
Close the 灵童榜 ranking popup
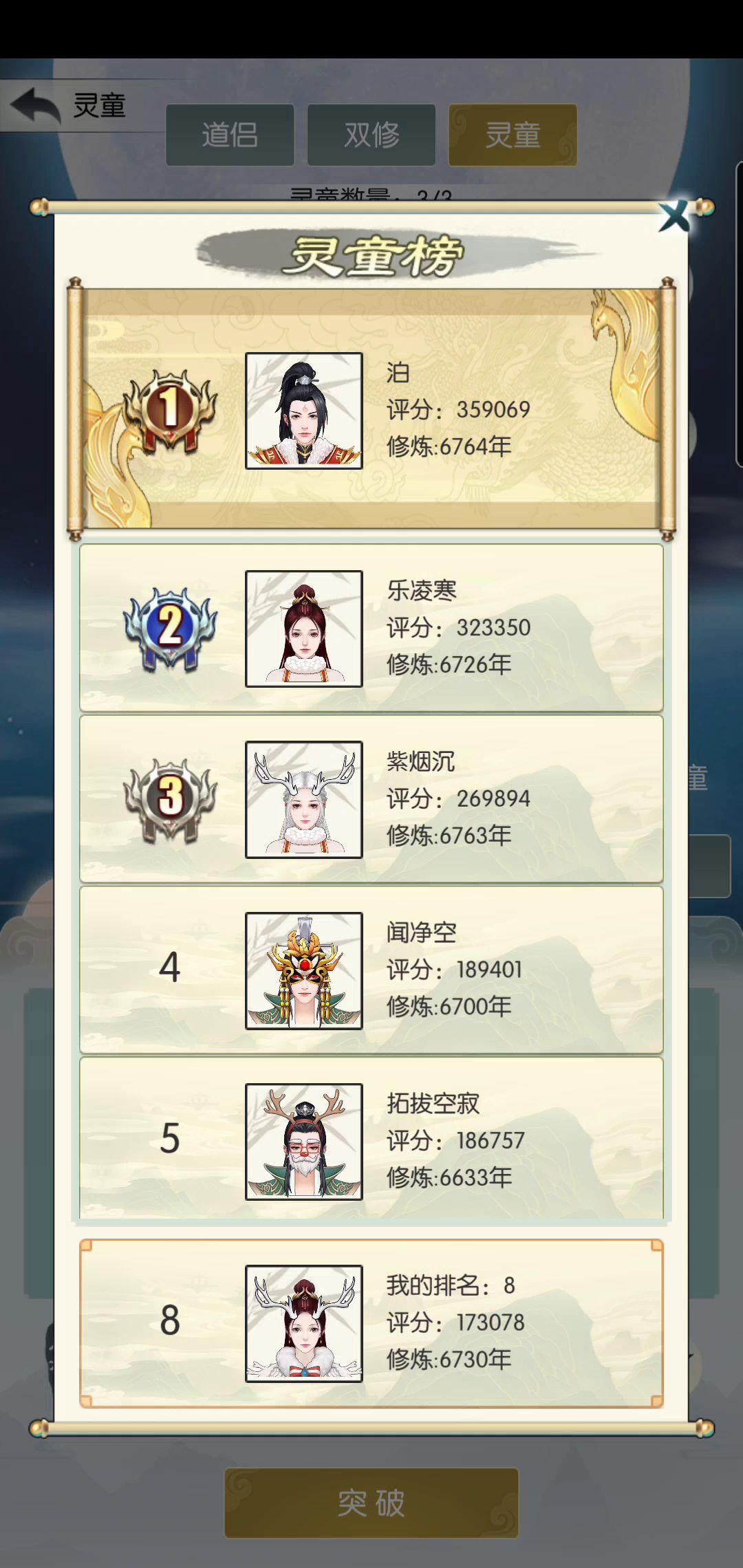pos(675,216)
